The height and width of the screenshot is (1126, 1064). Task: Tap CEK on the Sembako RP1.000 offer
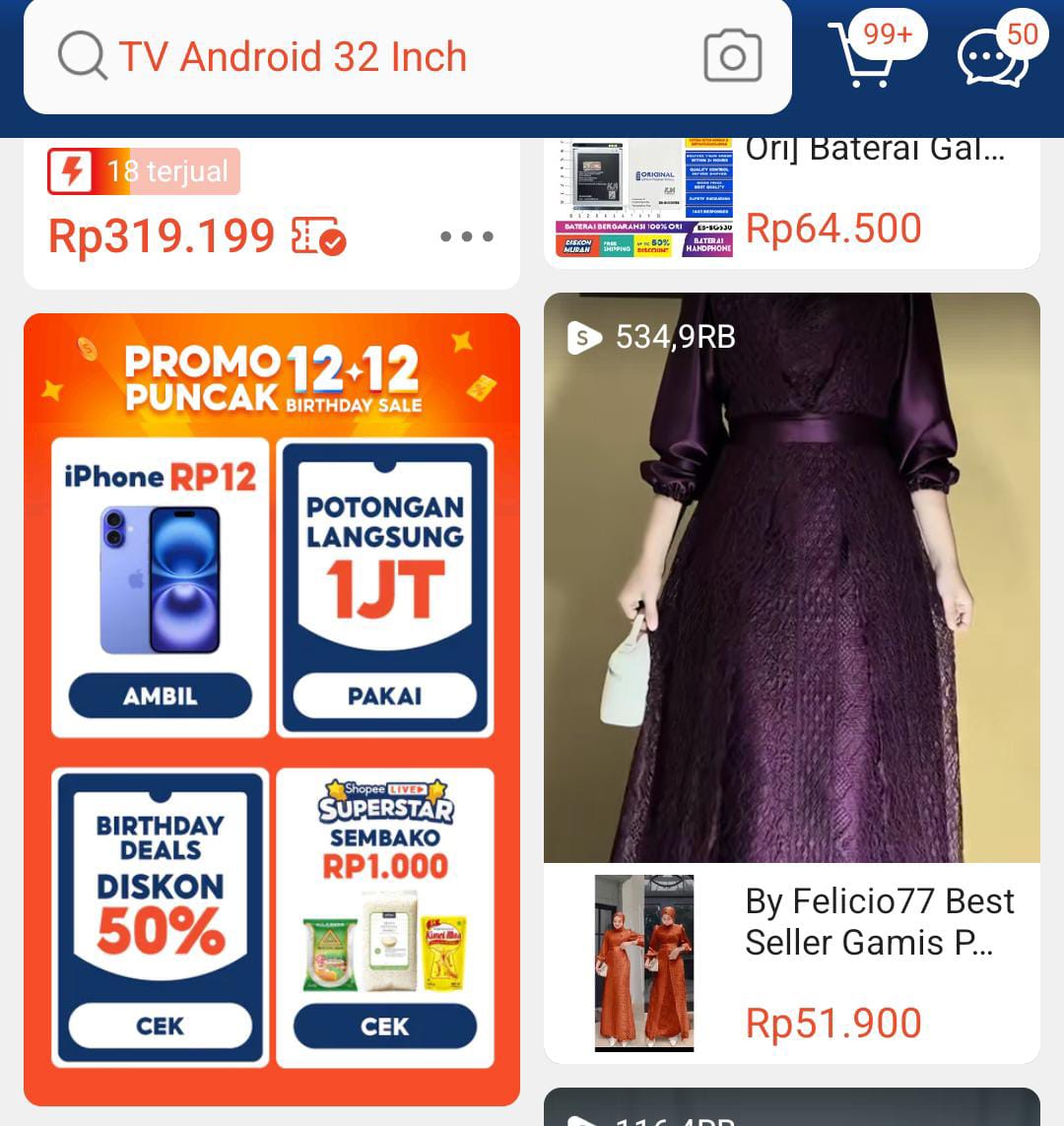pos(384,1026)
